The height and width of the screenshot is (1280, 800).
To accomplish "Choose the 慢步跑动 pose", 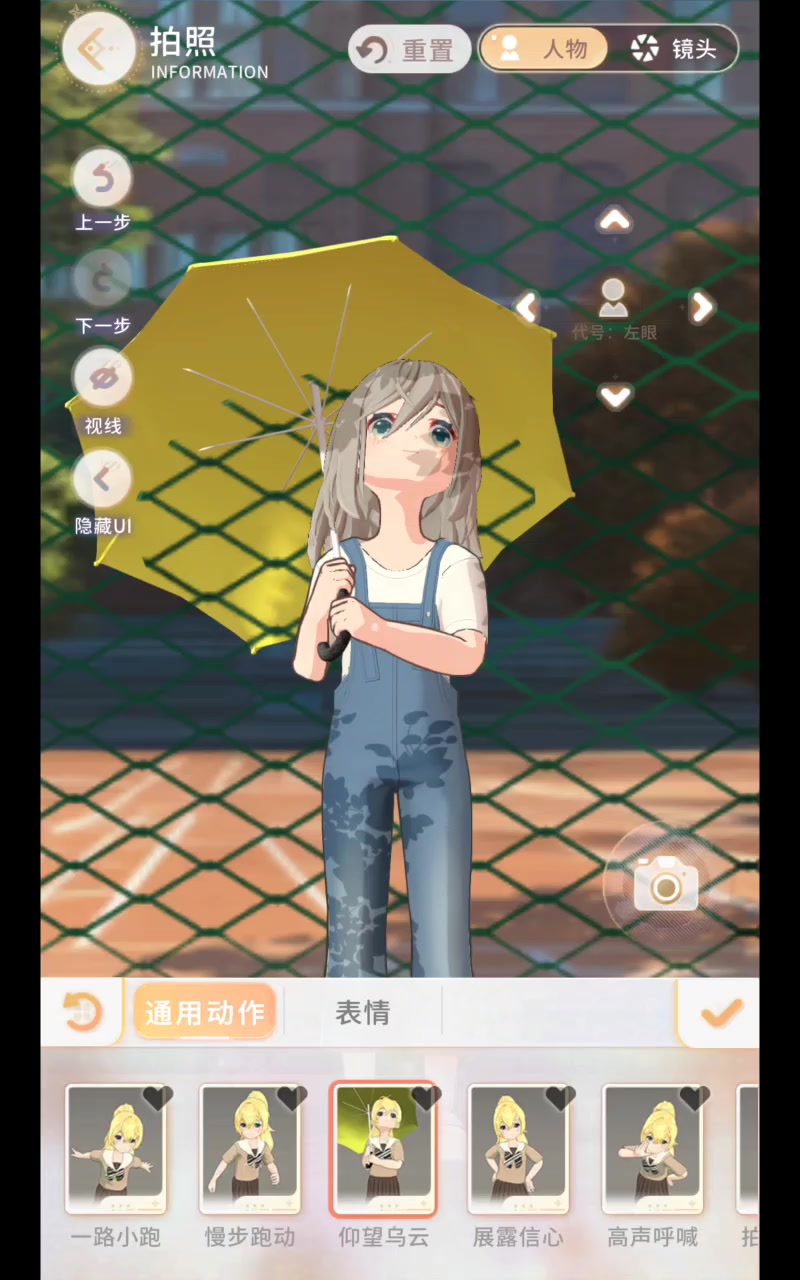I will (250, 1165).
